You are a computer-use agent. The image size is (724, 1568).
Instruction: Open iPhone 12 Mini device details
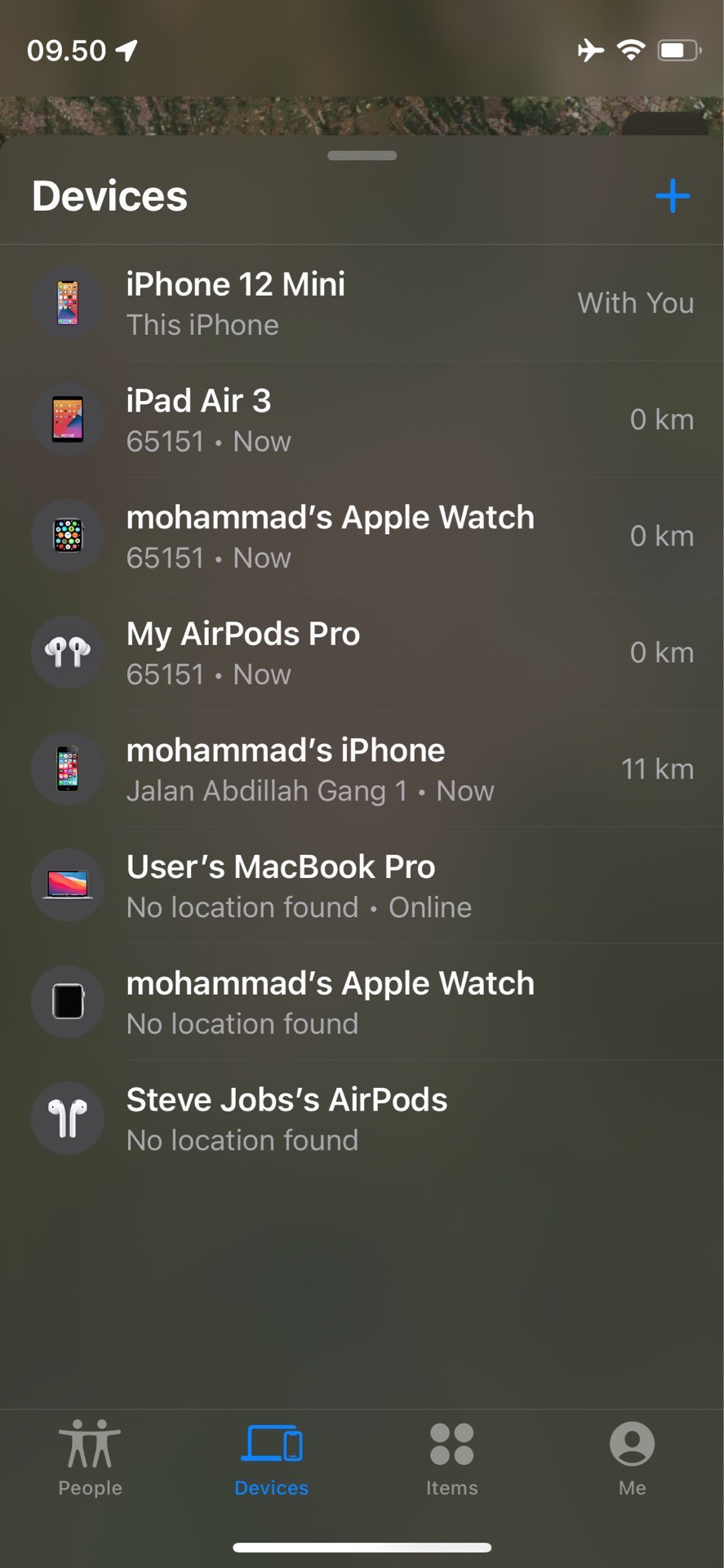click(x=362, y=303)
